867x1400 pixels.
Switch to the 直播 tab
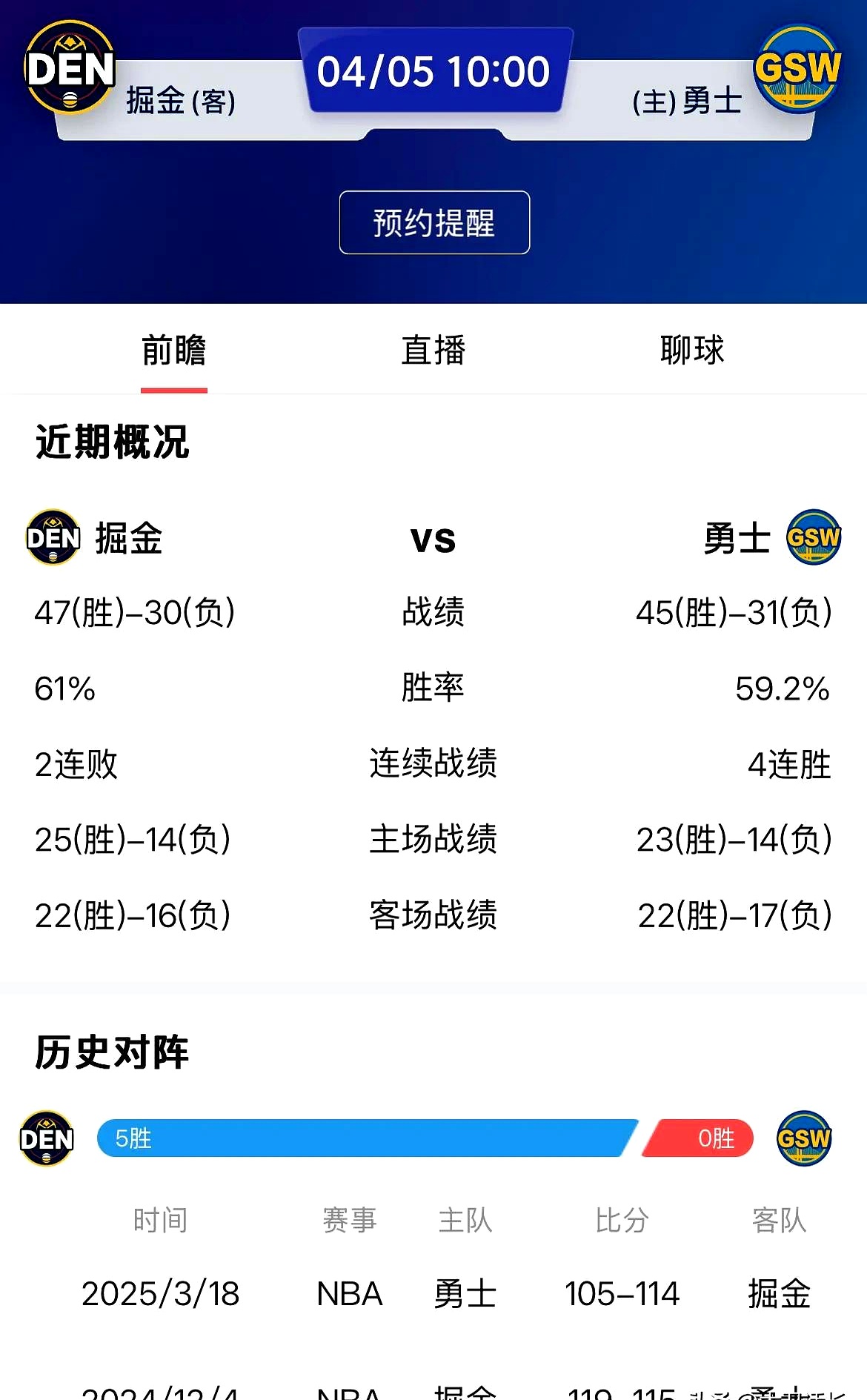coord(433,351)
